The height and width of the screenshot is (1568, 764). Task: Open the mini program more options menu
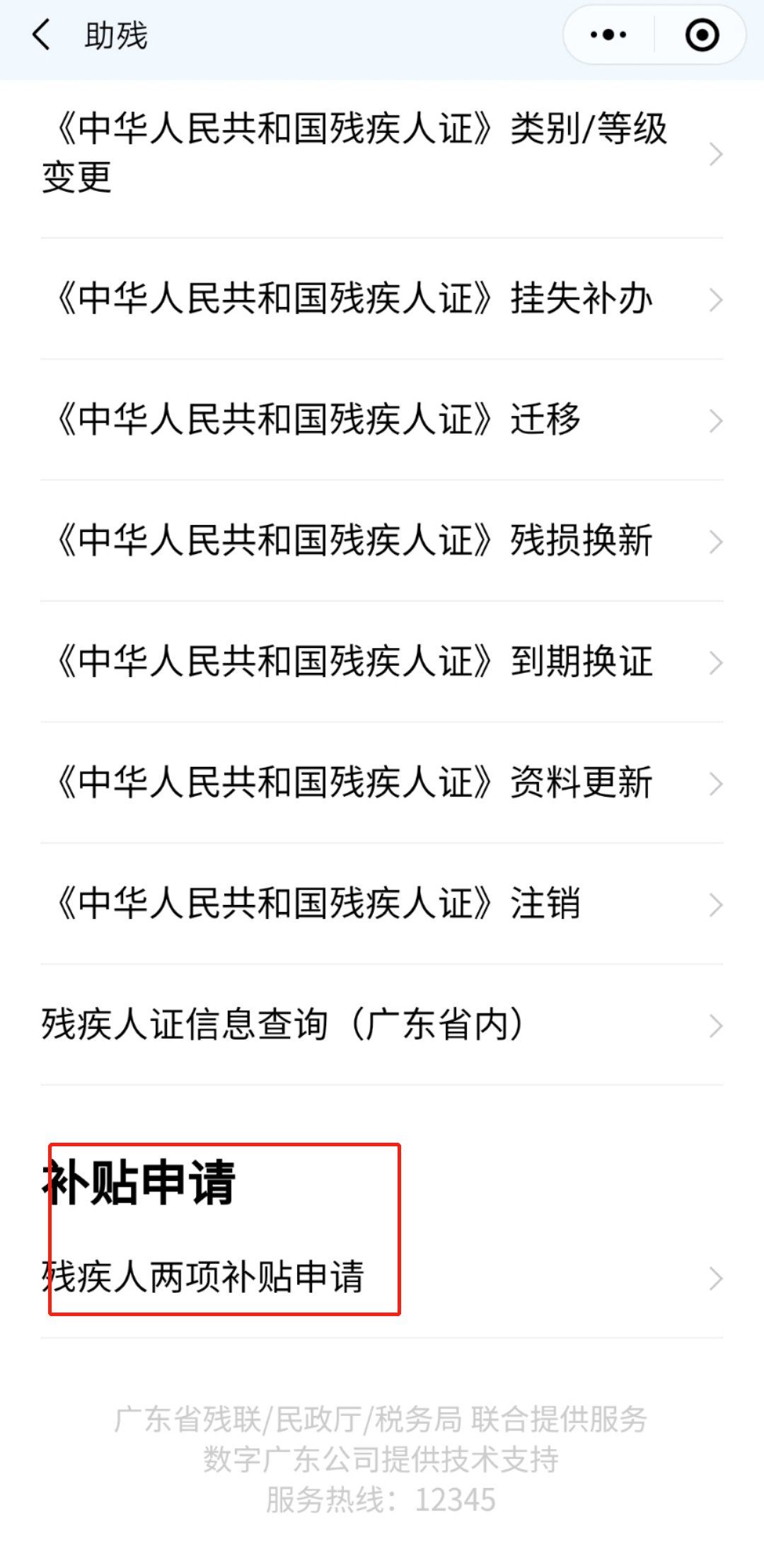(608, 35)
